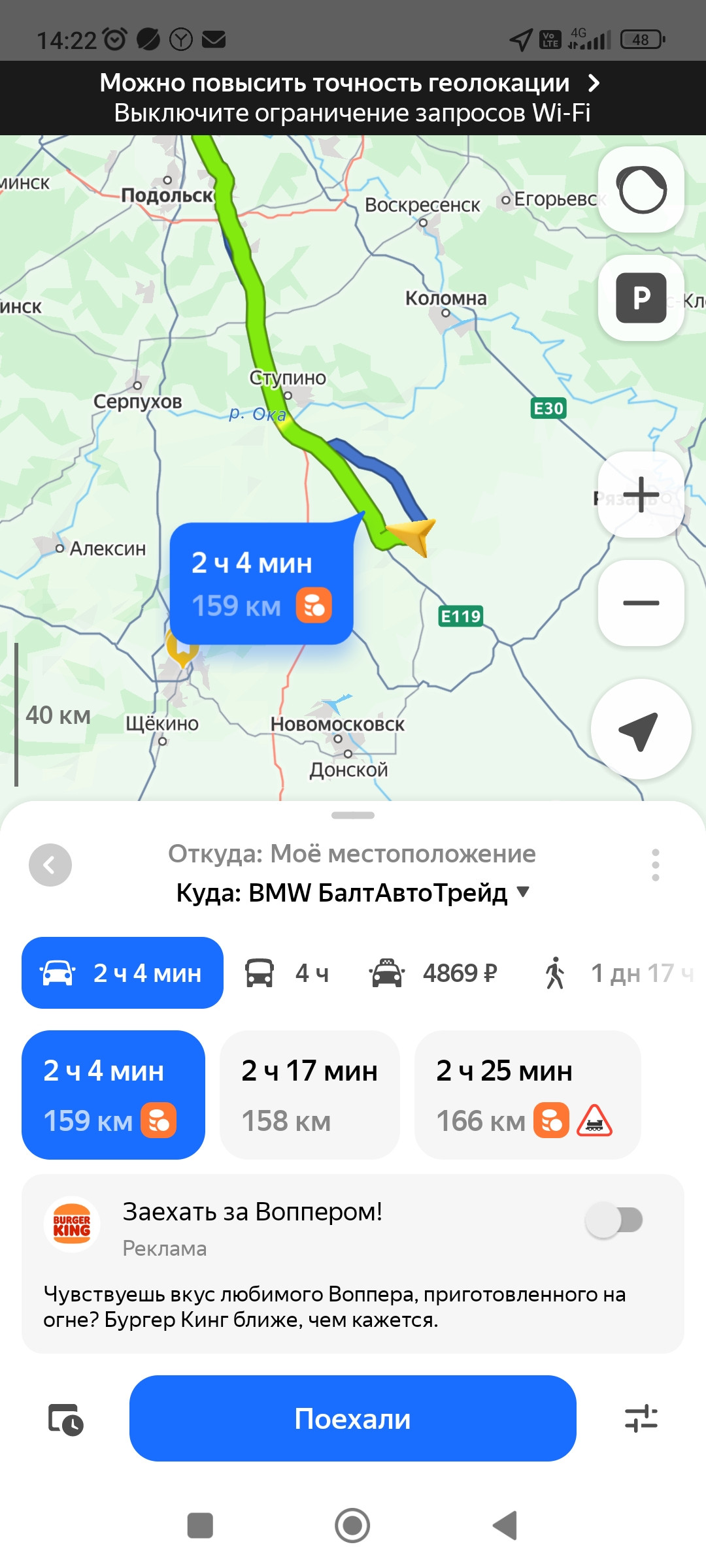Image resolution: width=706 pixels, height=1568 pixels.
Task: Zoom out on the map
Action: (641, 602)
